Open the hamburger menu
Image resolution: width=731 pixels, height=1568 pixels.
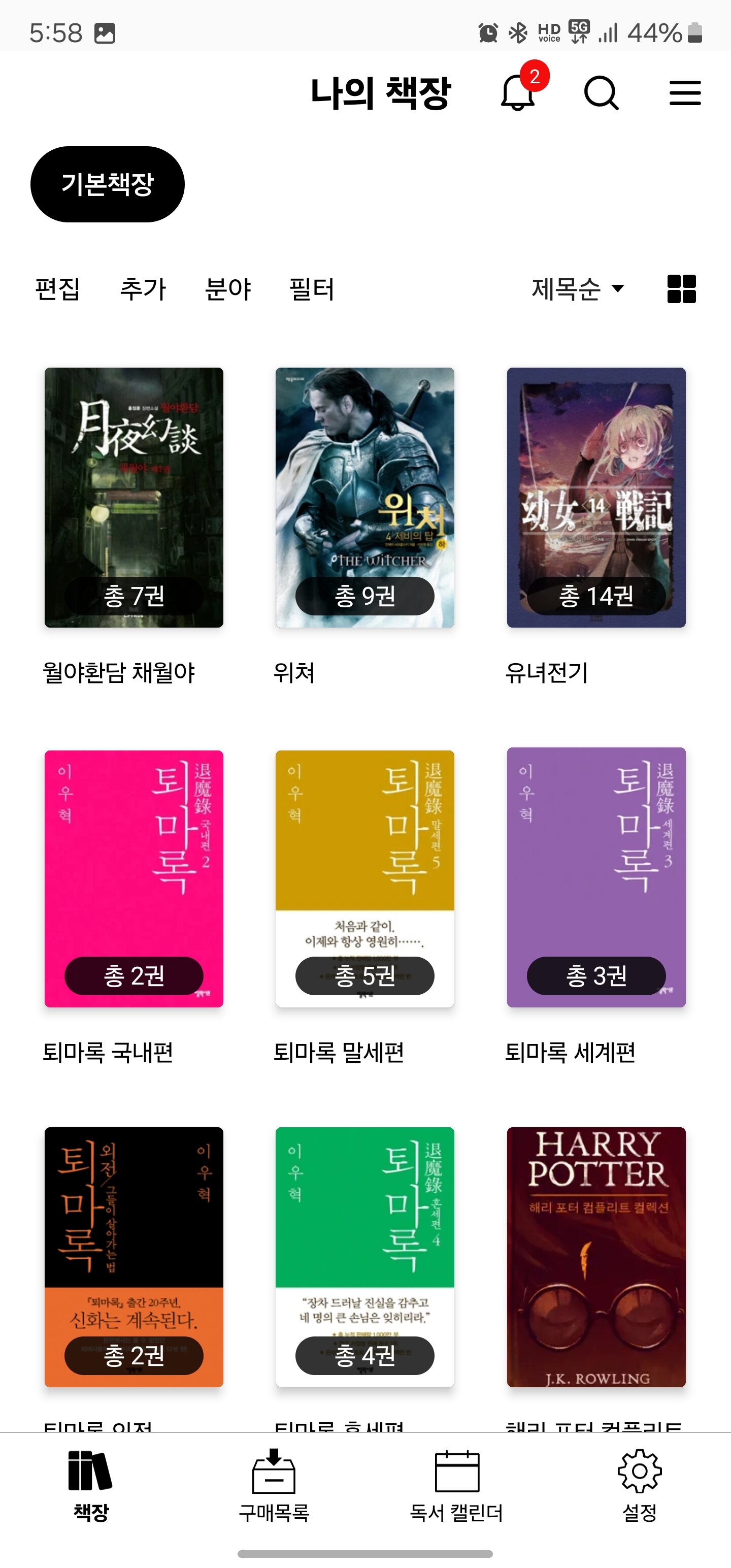click(685, 92)
